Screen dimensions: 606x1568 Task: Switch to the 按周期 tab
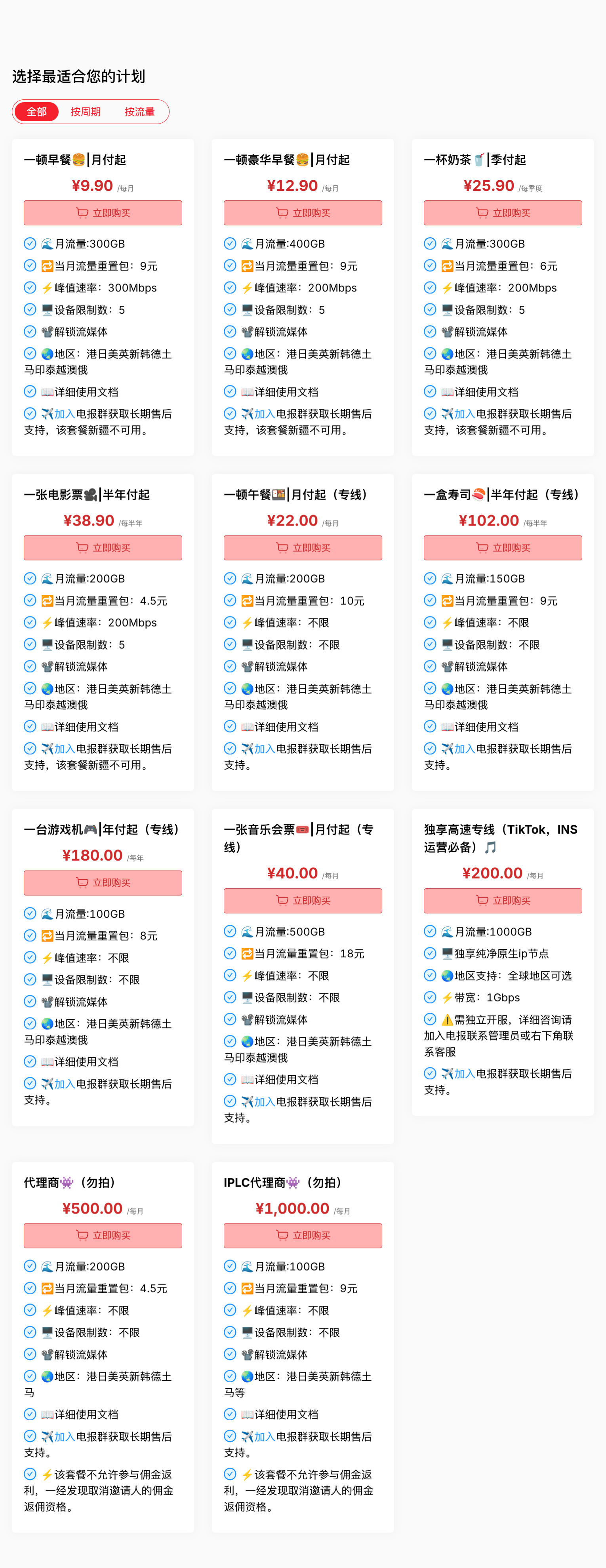point(85,112)
